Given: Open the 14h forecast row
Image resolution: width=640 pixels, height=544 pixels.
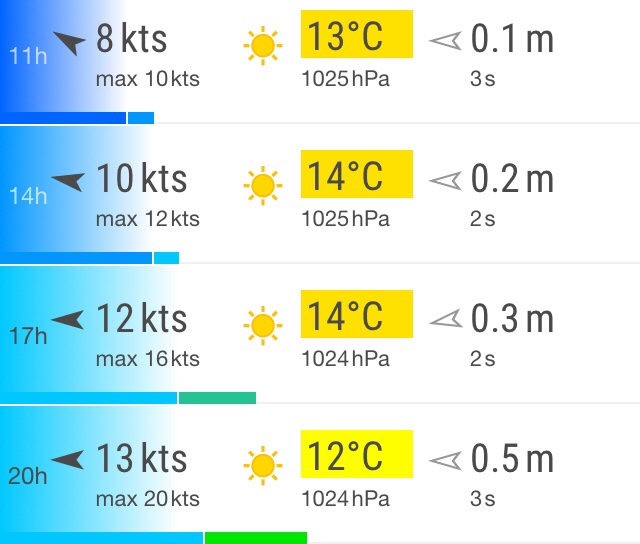Looking at the screenshot, I should coord(320,195).
